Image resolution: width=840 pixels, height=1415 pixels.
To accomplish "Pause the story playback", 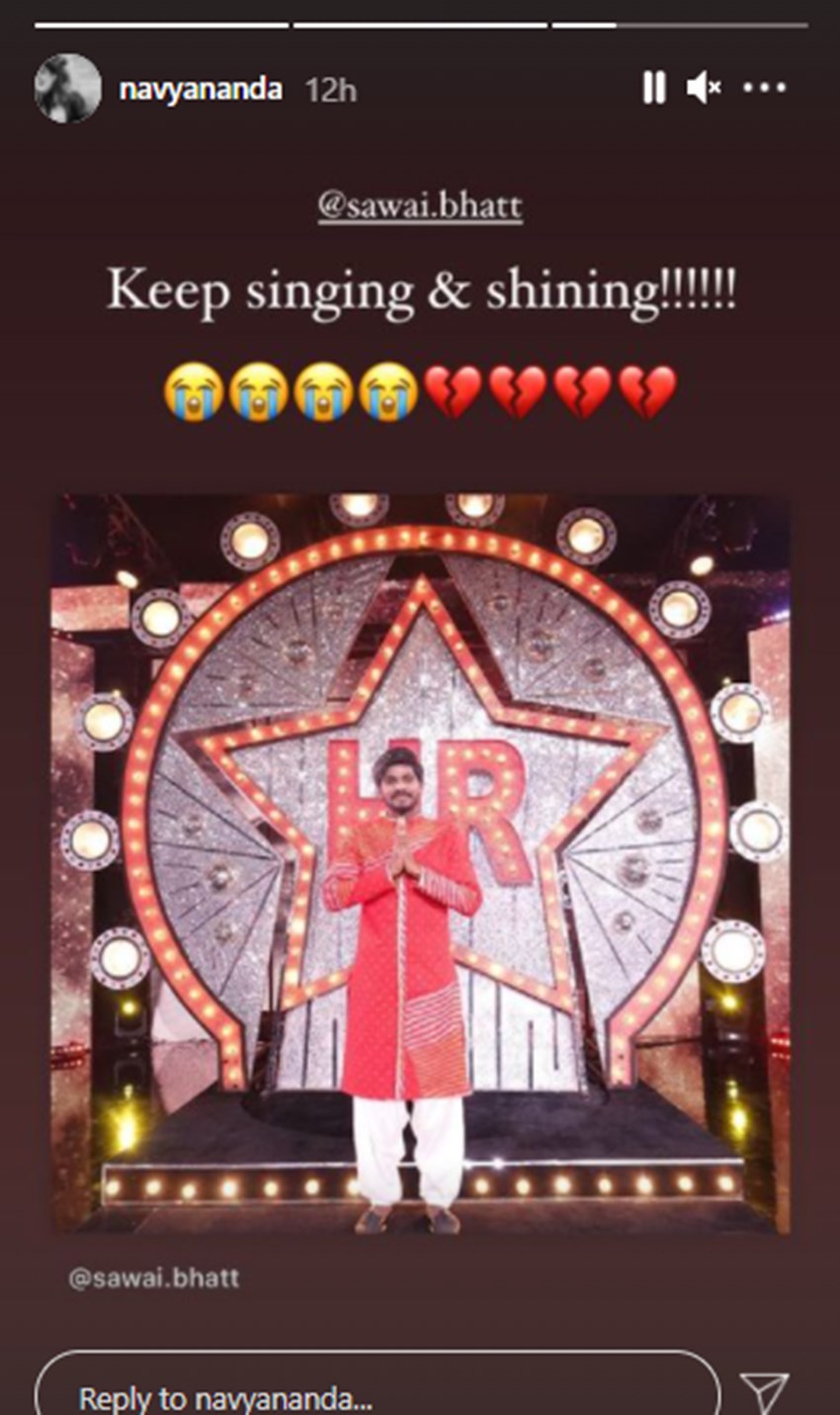I will tap(654, 88).
